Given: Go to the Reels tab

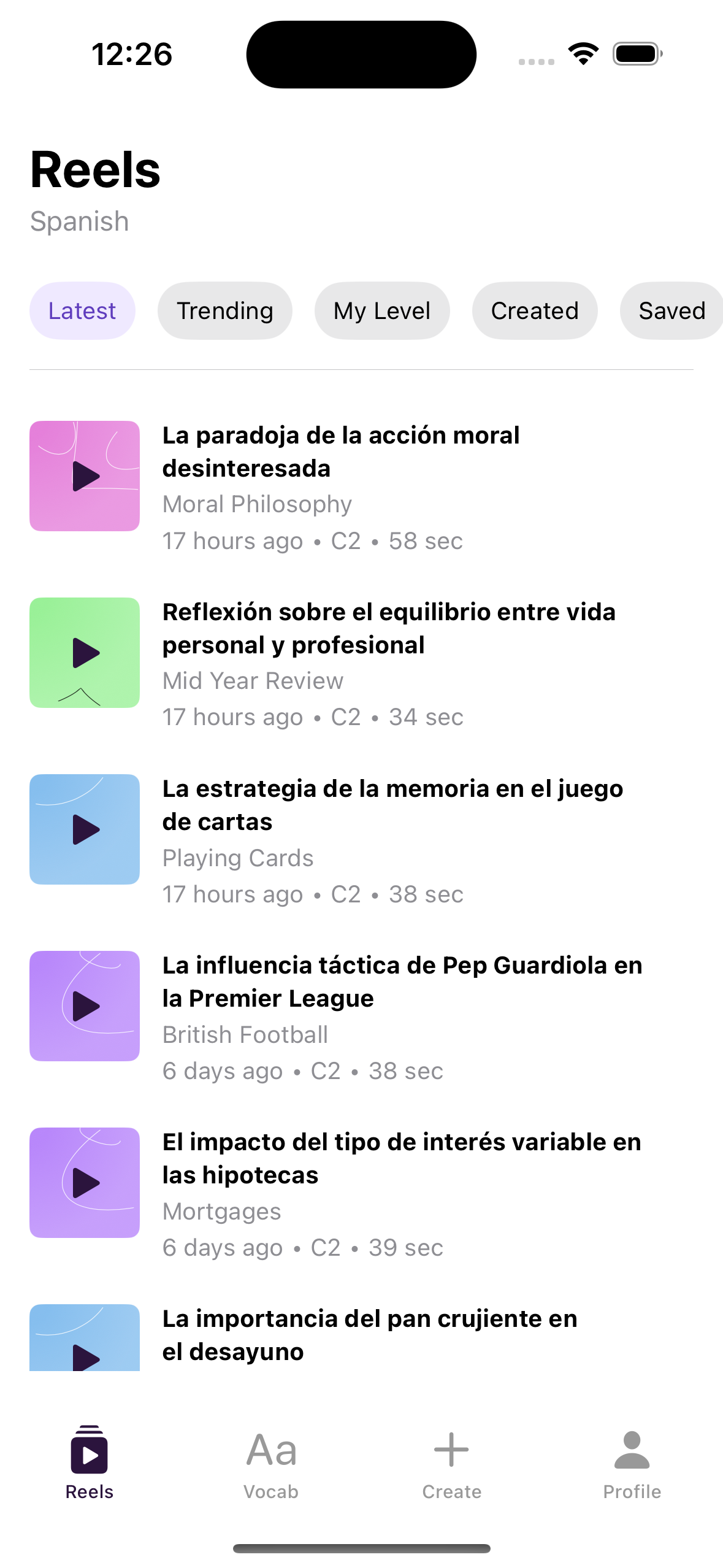Looking at the screenshot, I should coord(90,1464).
